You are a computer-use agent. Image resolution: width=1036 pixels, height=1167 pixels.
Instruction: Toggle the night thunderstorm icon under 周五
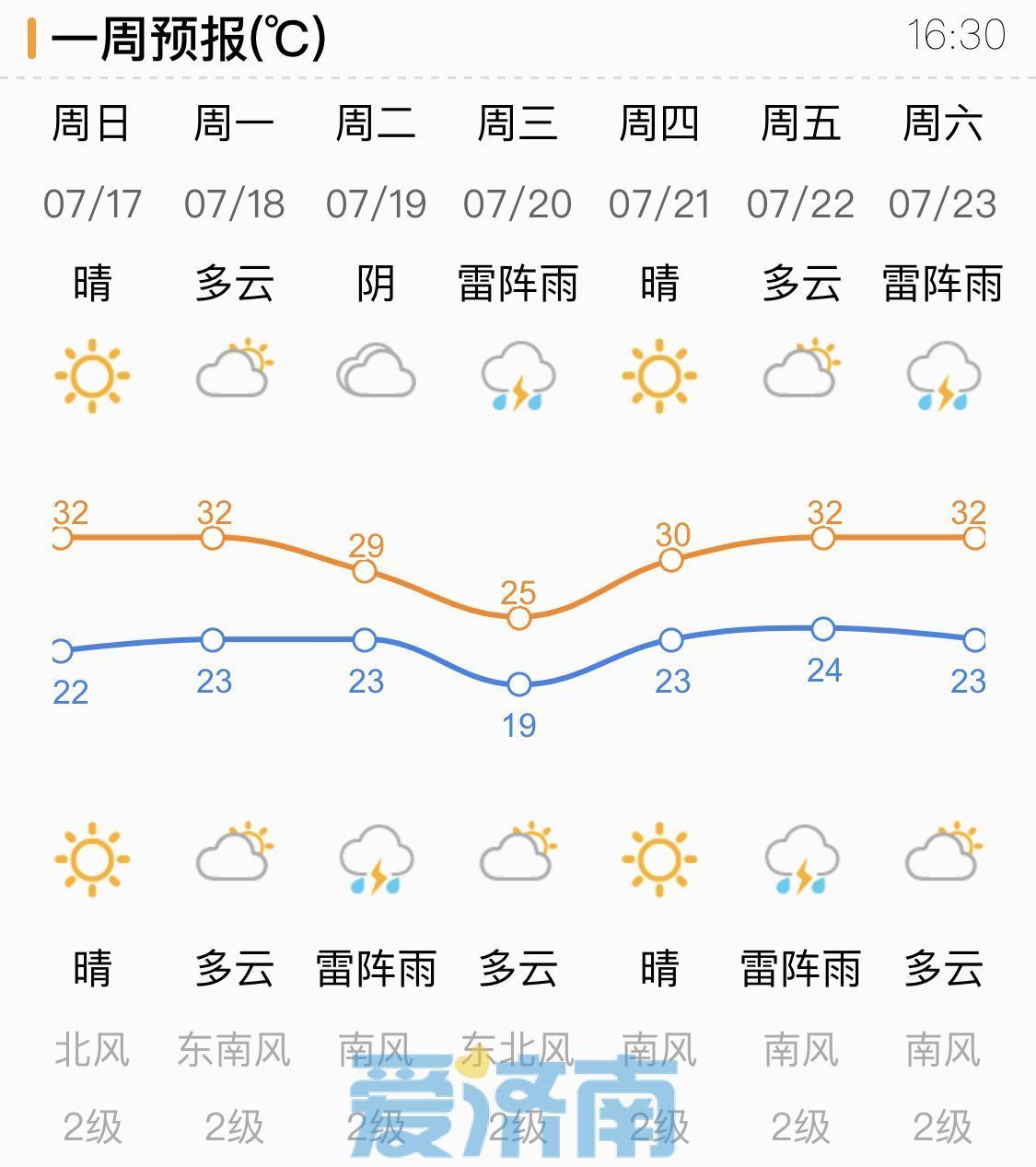[800, 861]
